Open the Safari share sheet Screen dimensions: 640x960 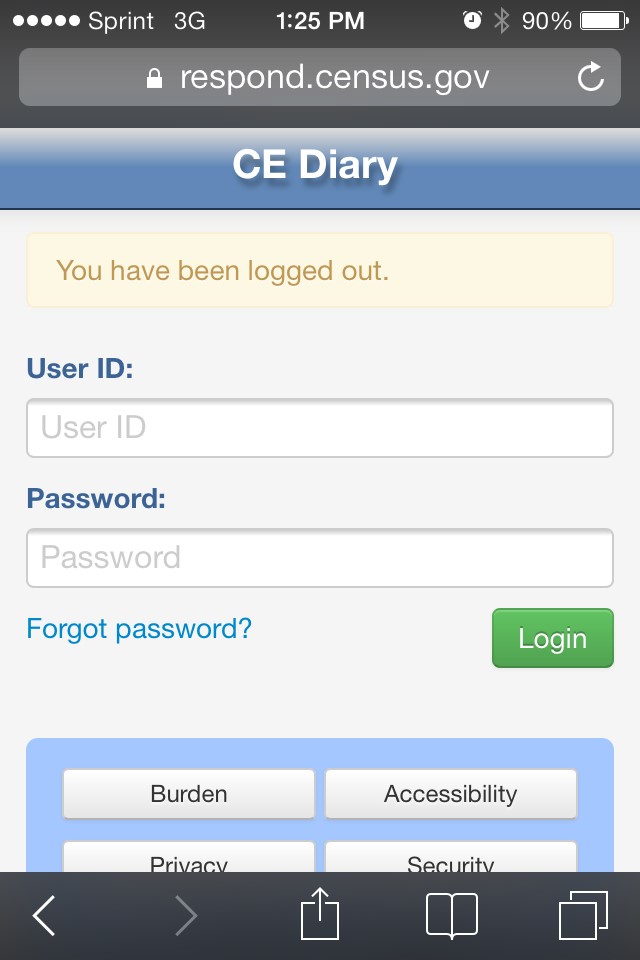pyautogui.click(x=320, y=915)
